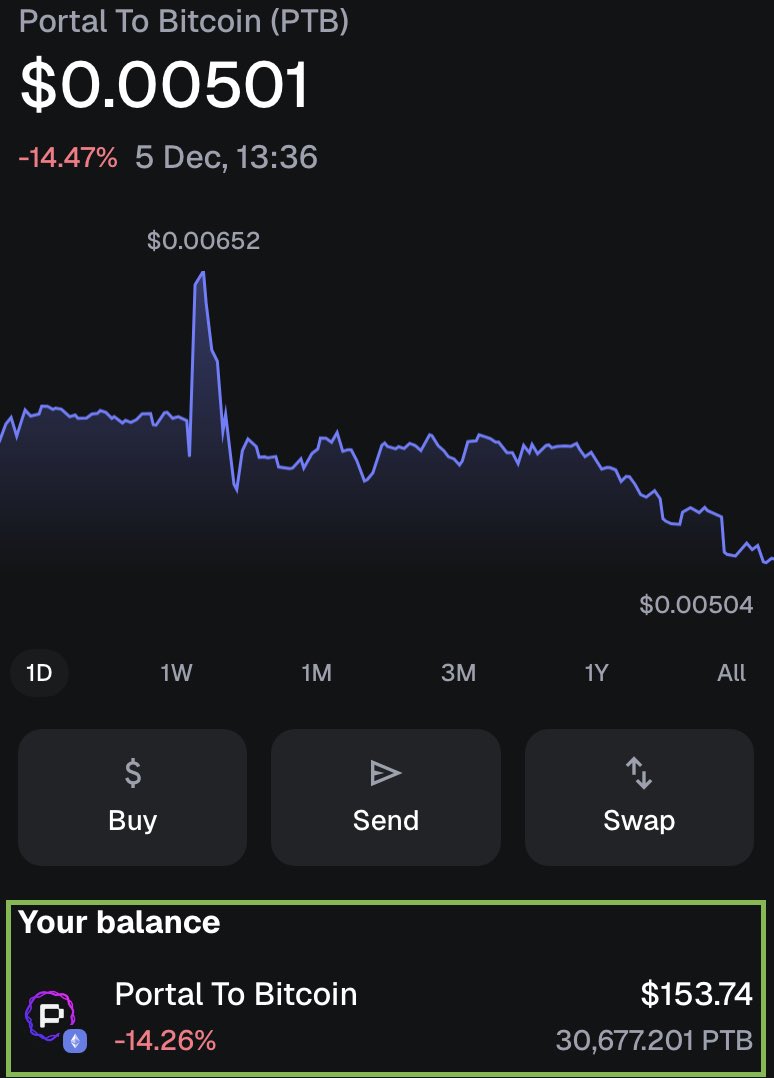
Task: Switch to the 3M time range
Action: 458,673
